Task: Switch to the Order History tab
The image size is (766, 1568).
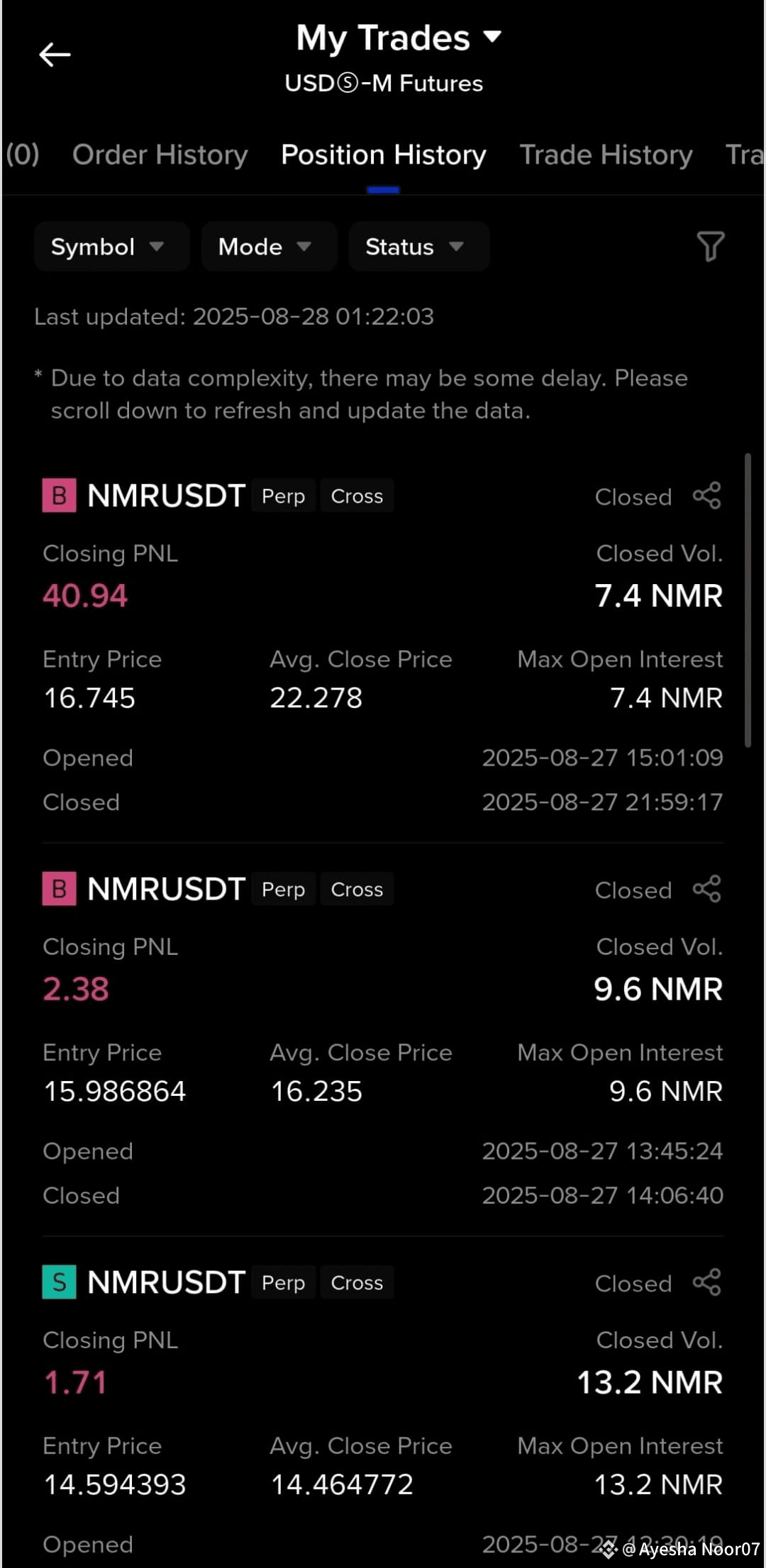Action: [x=160, y=155]
